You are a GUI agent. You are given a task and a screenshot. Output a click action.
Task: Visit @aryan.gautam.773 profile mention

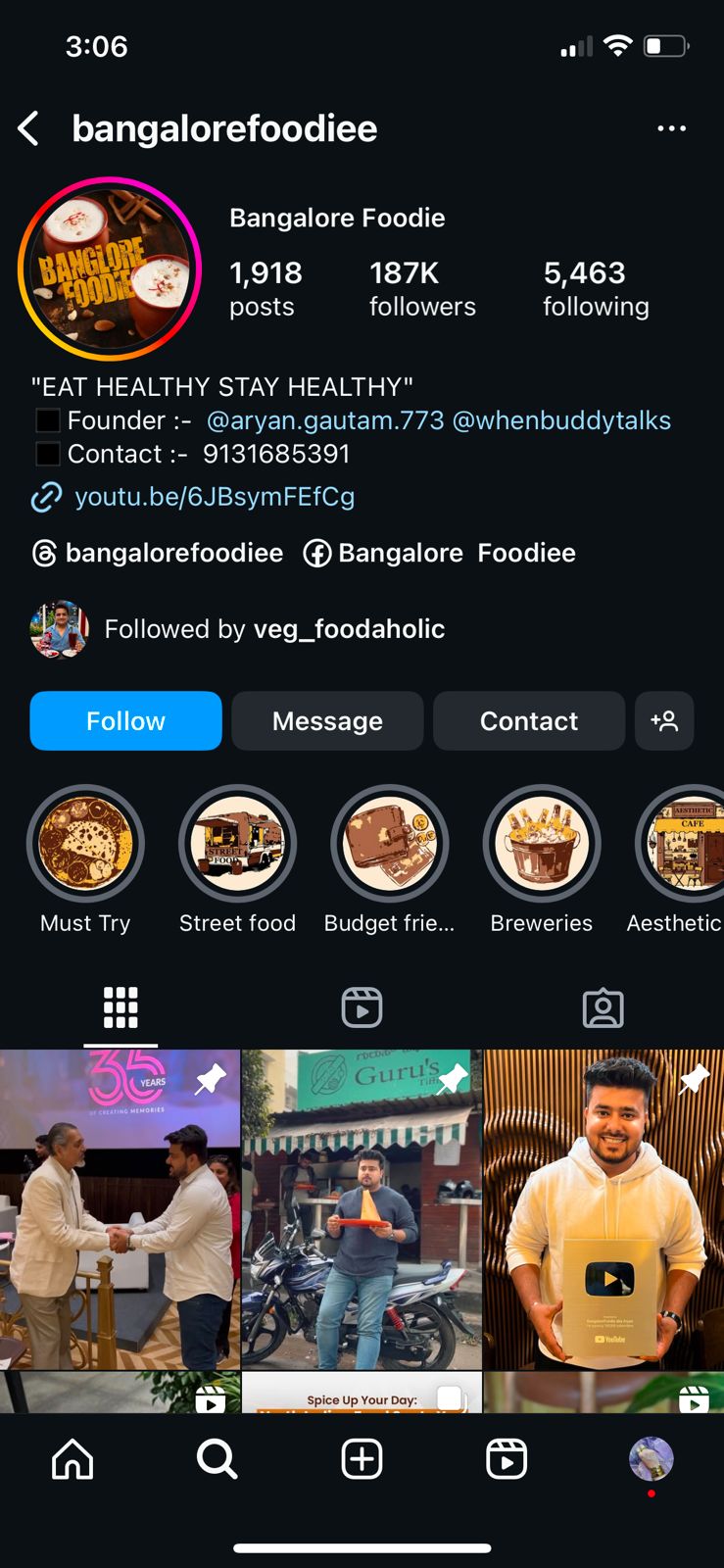325,420
